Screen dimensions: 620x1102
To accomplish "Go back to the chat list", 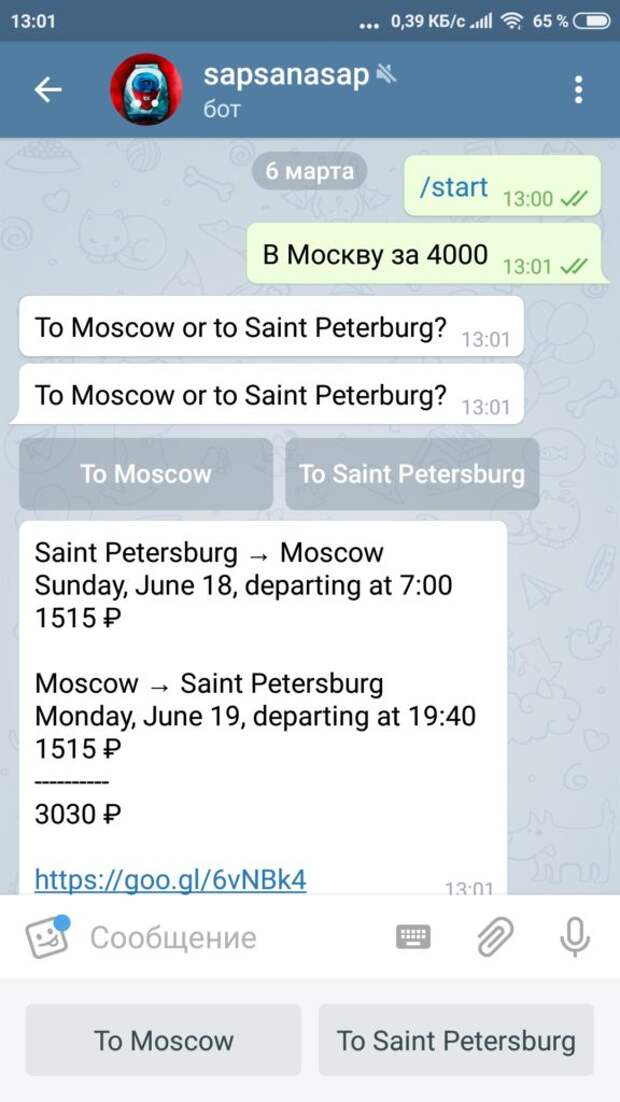I will click(x=48, y=90).
